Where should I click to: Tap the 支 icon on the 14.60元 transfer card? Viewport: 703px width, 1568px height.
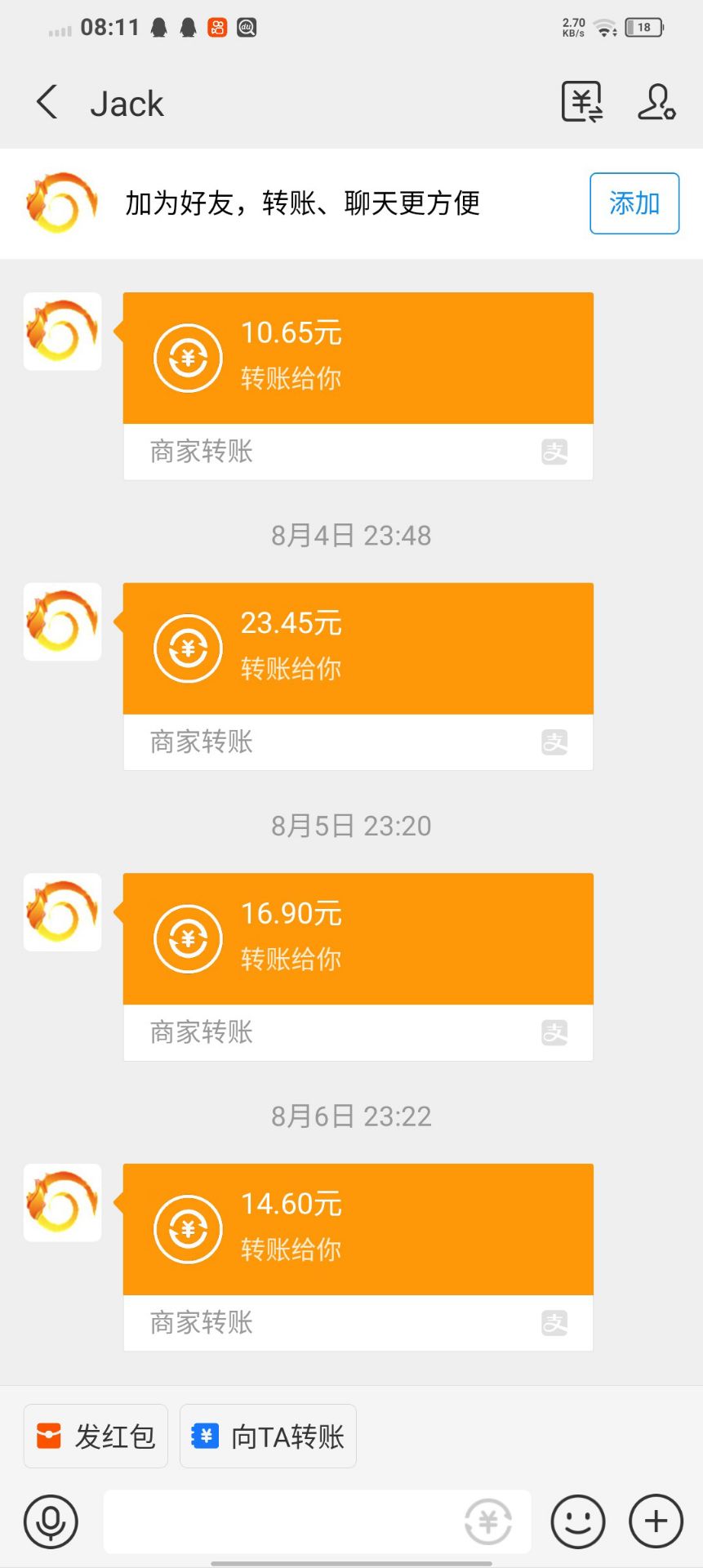555,1322
